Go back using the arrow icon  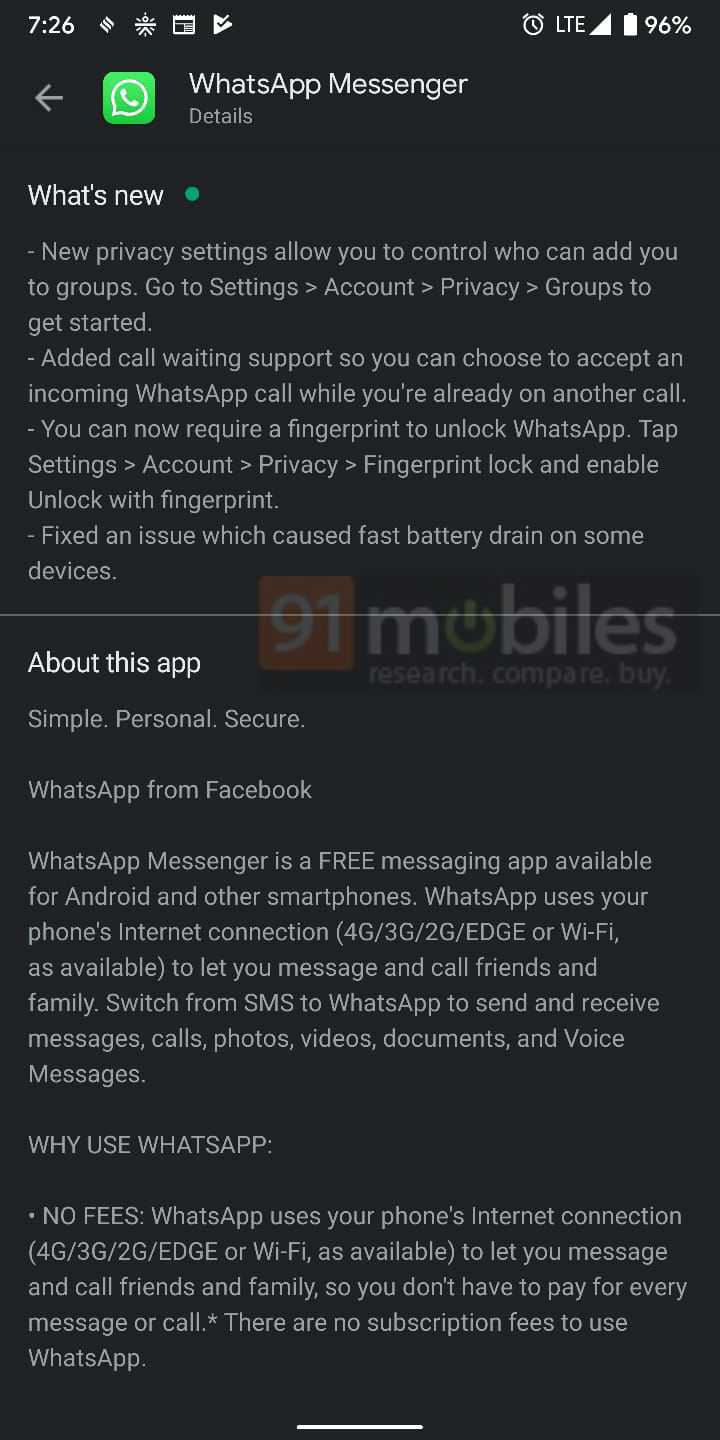[x=49, y=97]
